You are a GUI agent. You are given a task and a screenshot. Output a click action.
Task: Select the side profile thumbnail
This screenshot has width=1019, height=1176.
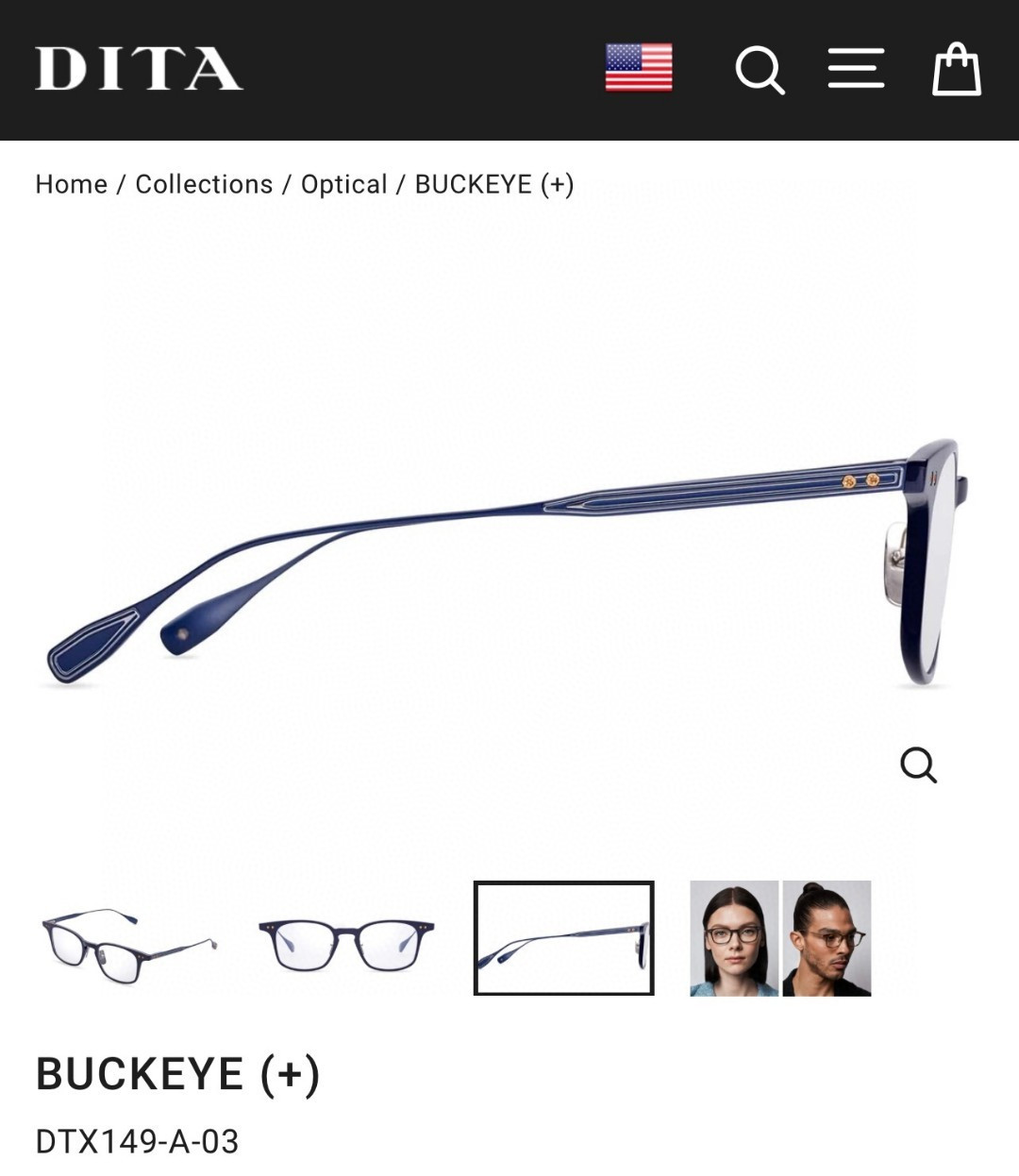pyautogui.click(x=563, y=937)
